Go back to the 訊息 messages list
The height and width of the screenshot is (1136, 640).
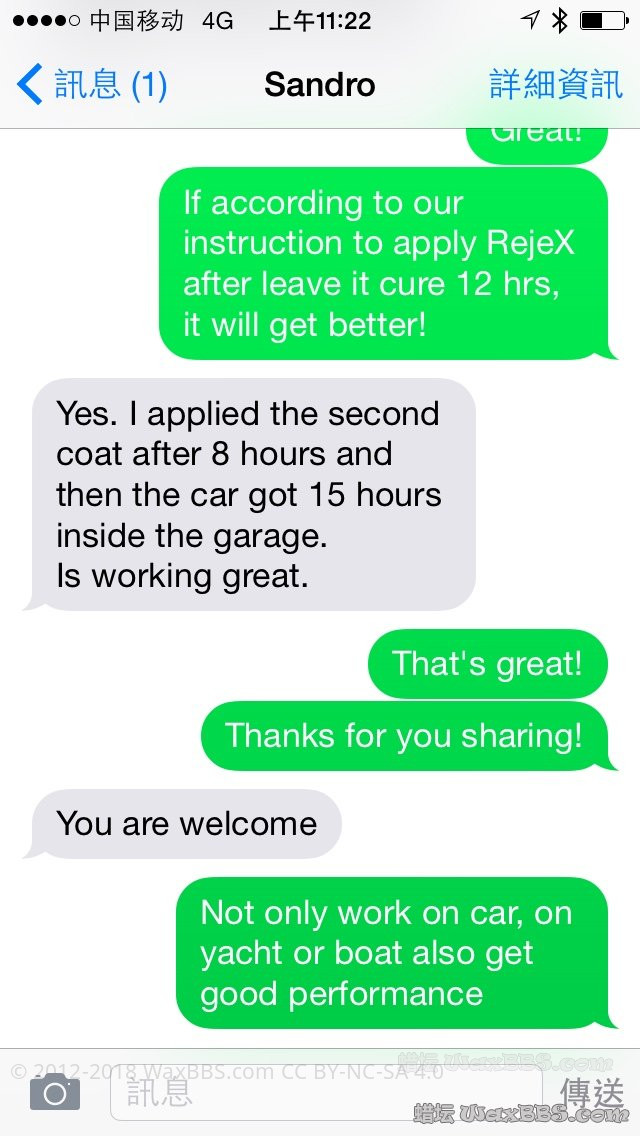[90, 85]
